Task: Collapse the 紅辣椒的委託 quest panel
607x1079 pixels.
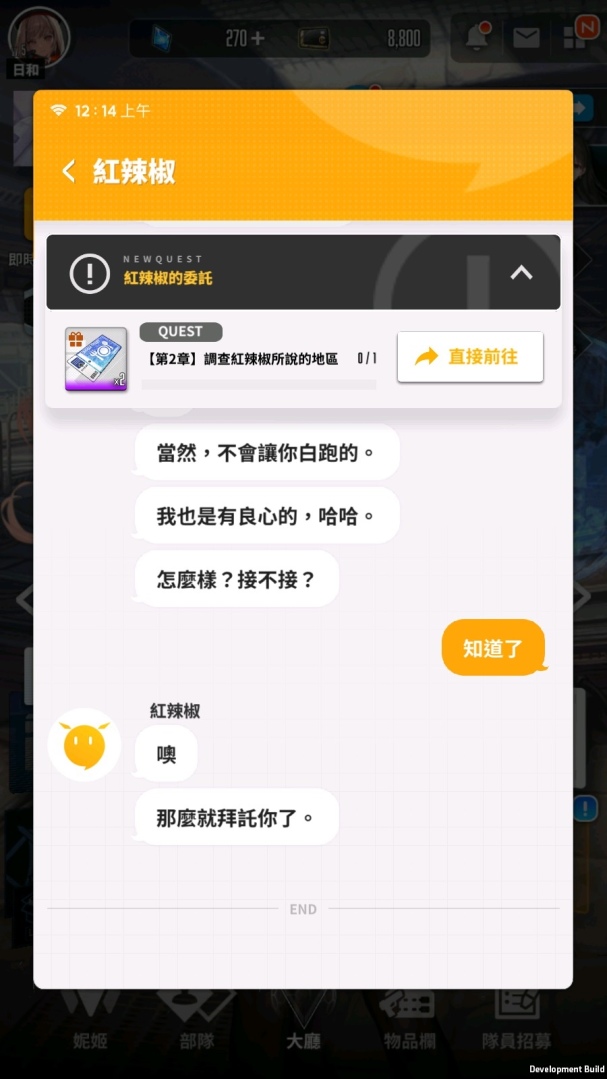Action: [x=521, y=272]
